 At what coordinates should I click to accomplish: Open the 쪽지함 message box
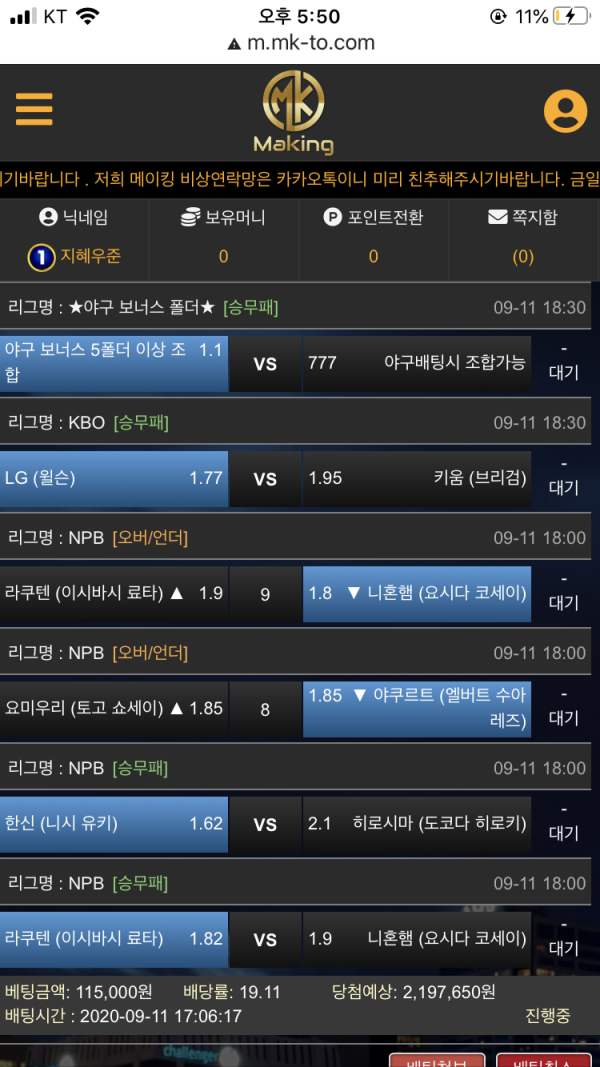coord(522,217)
